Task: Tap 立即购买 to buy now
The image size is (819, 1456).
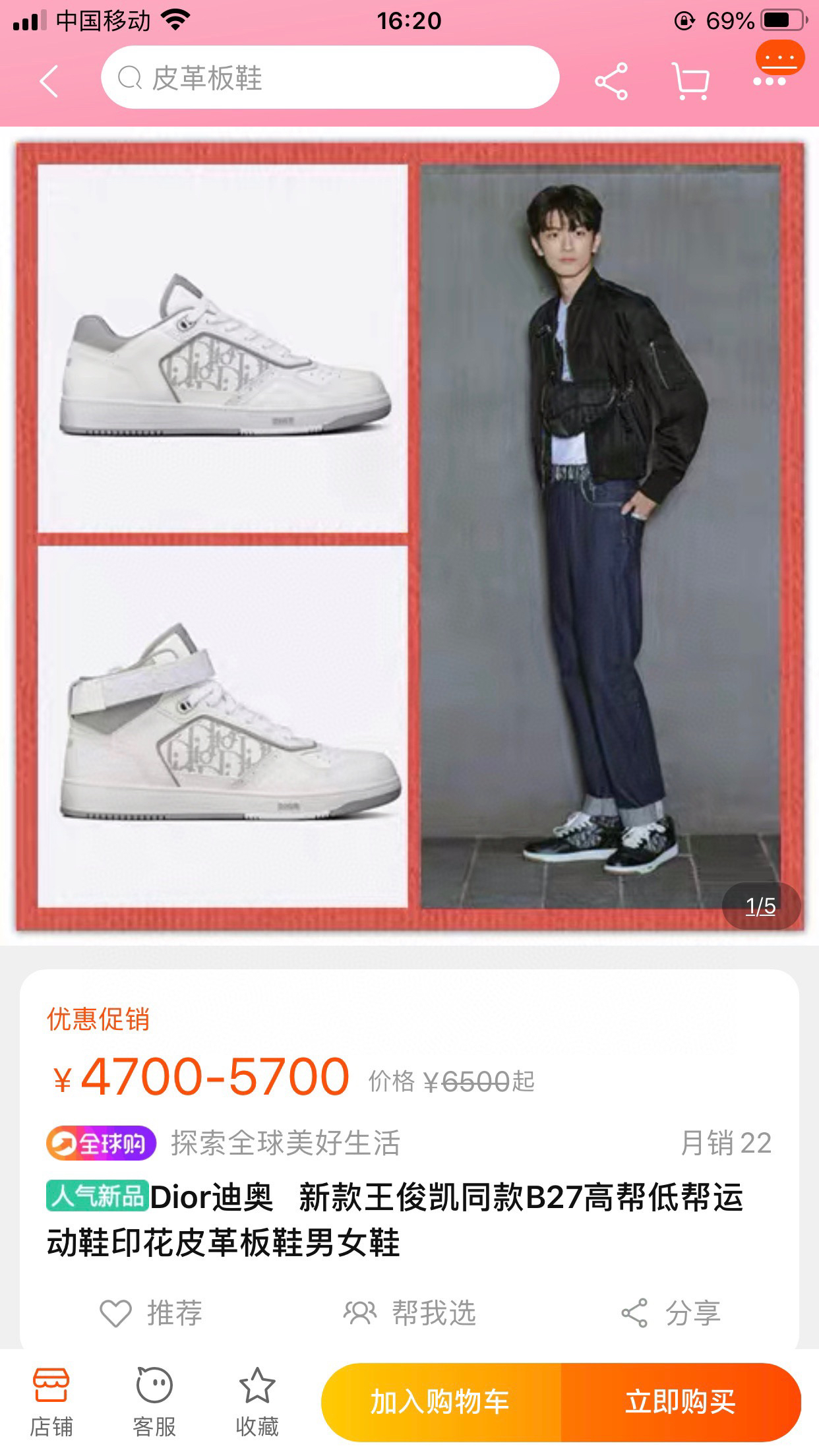Action: pyautogui.click(x=681, y=1402)
